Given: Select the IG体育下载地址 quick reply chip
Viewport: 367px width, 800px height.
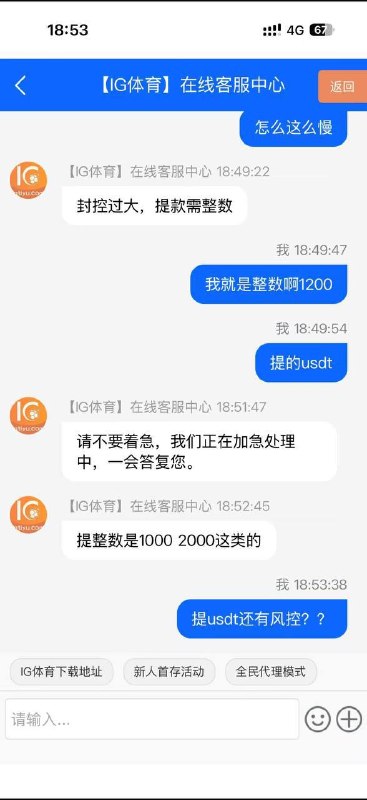Looking at the screenshot, I should 61,671.
